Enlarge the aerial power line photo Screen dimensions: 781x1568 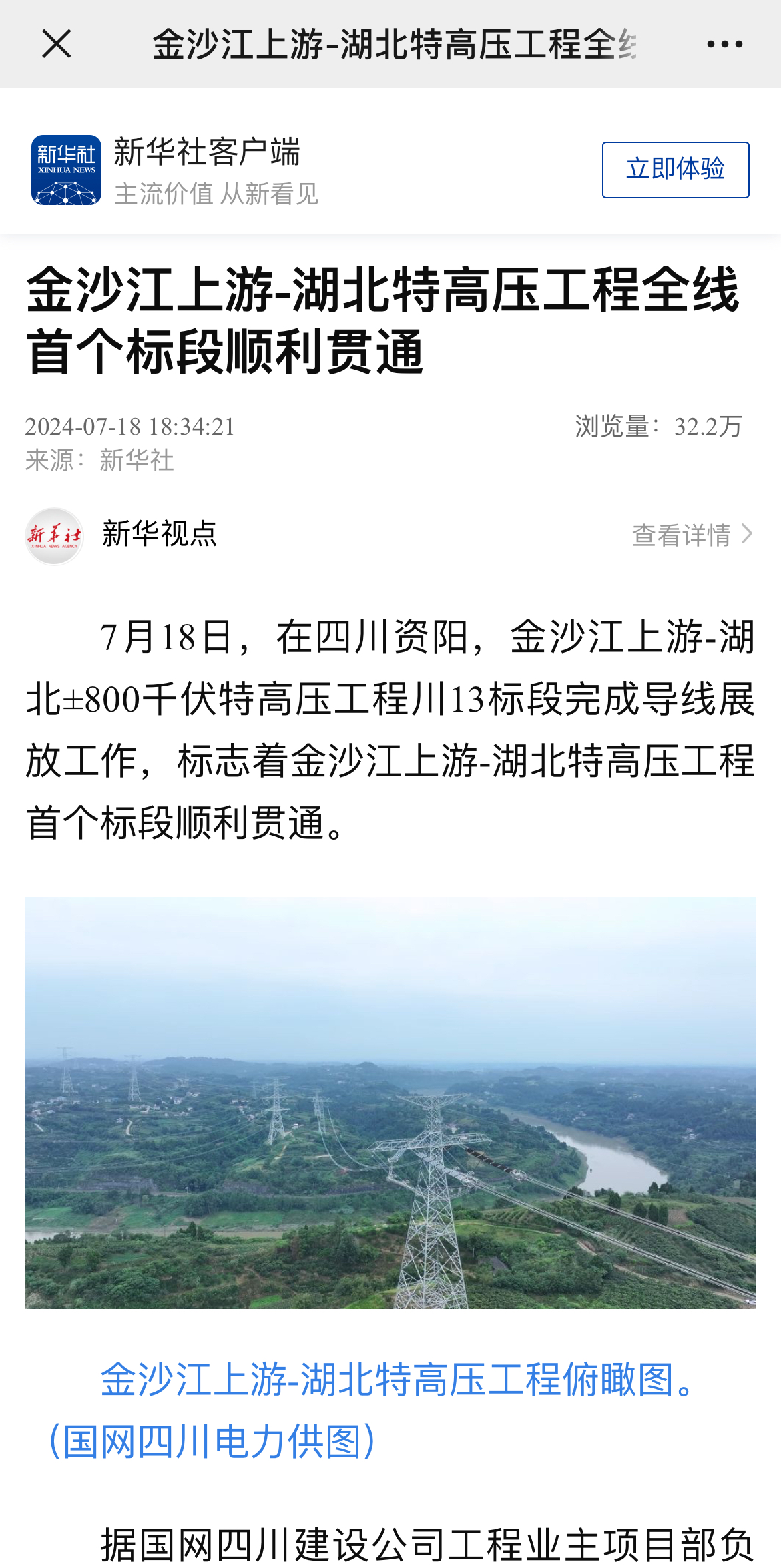(x=390, y=1102)
